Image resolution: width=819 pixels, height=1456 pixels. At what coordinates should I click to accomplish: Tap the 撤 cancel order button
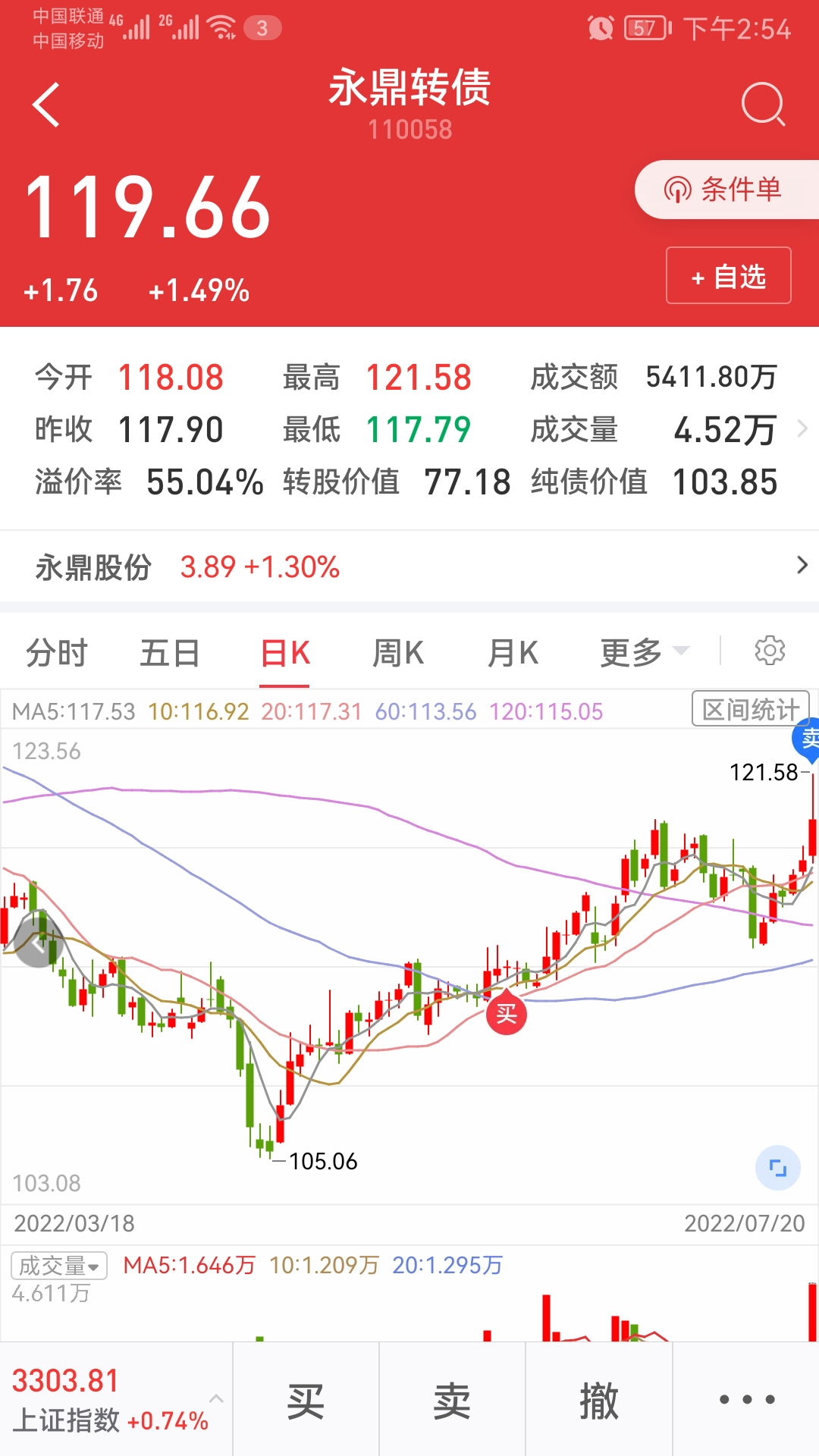[x=599, y=1400]
